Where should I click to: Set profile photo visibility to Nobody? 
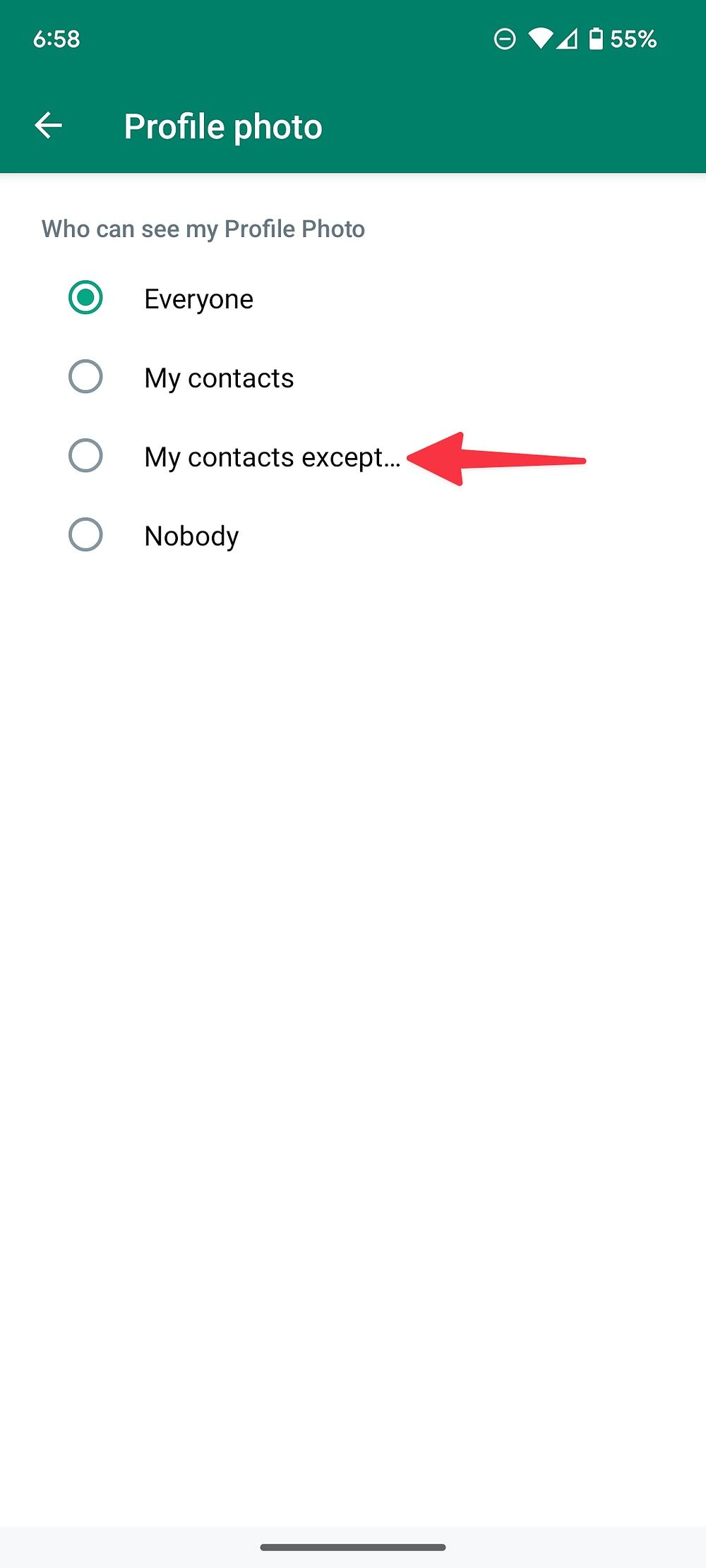tap(353, 536)
